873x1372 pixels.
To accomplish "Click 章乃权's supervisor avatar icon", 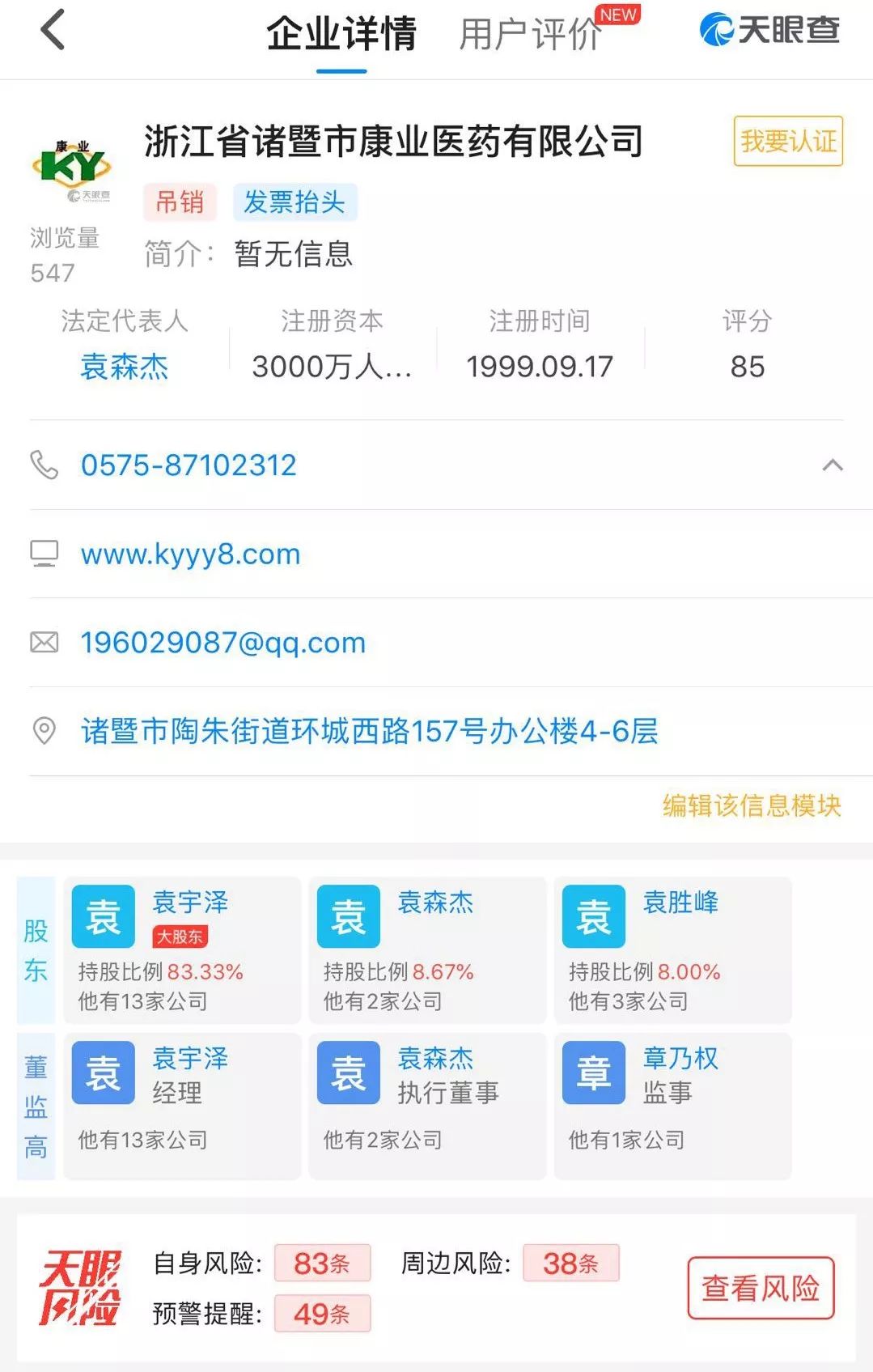I will pos(593,1072).
